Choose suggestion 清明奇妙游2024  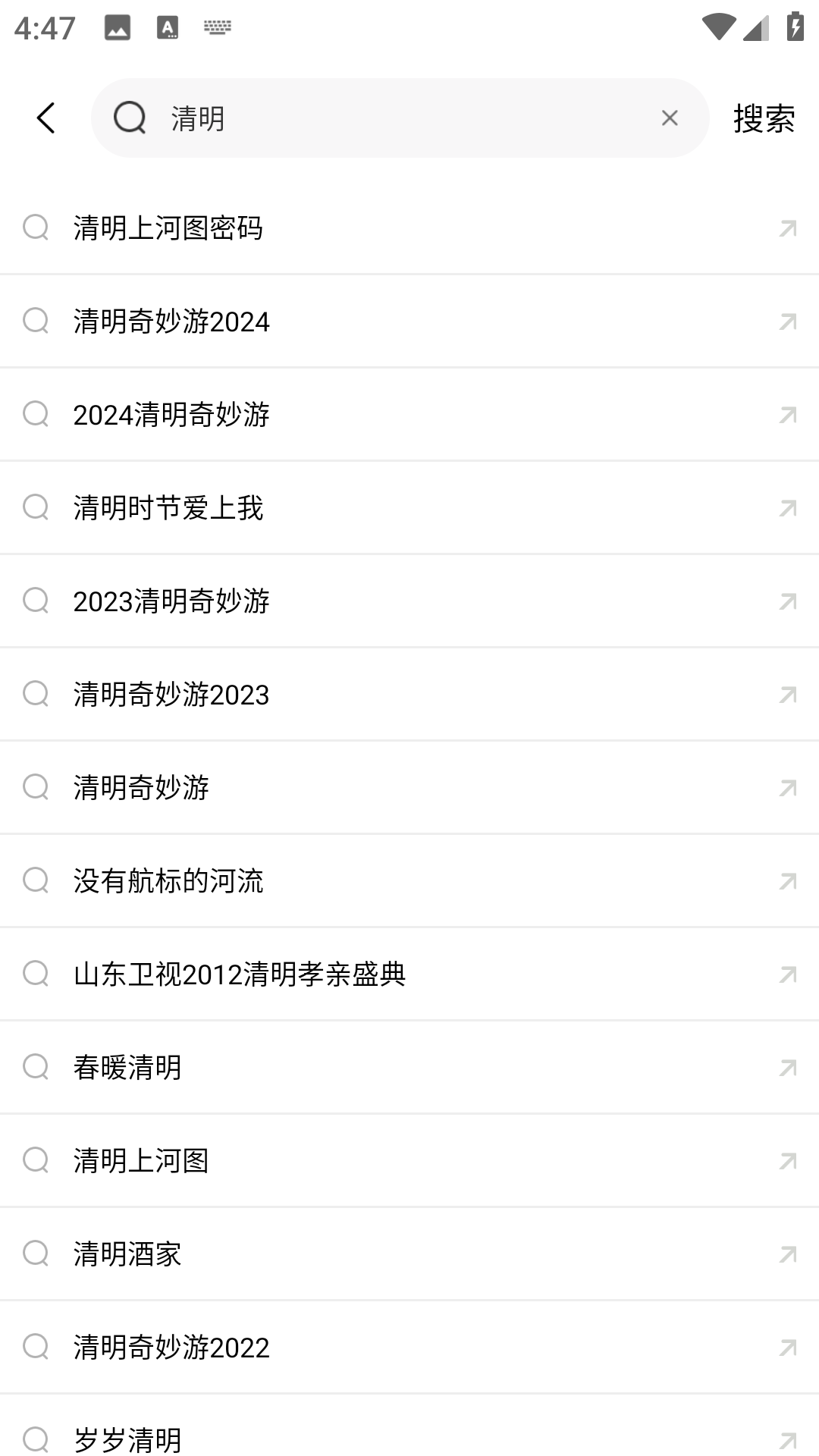pyautogui.click(x=171, y=322)
